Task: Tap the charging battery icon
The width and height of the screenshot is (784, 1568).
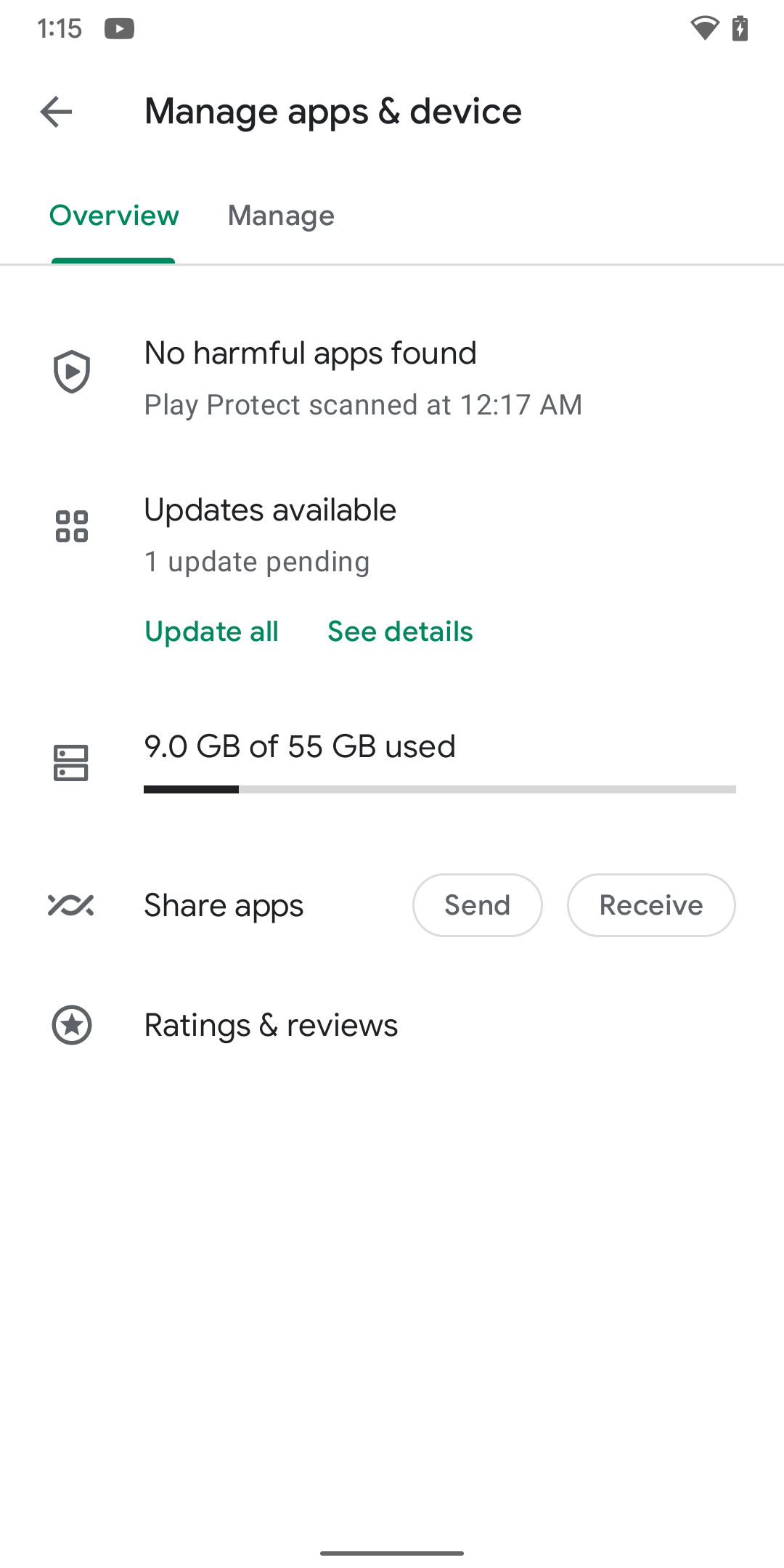Action: coord(740,29)
